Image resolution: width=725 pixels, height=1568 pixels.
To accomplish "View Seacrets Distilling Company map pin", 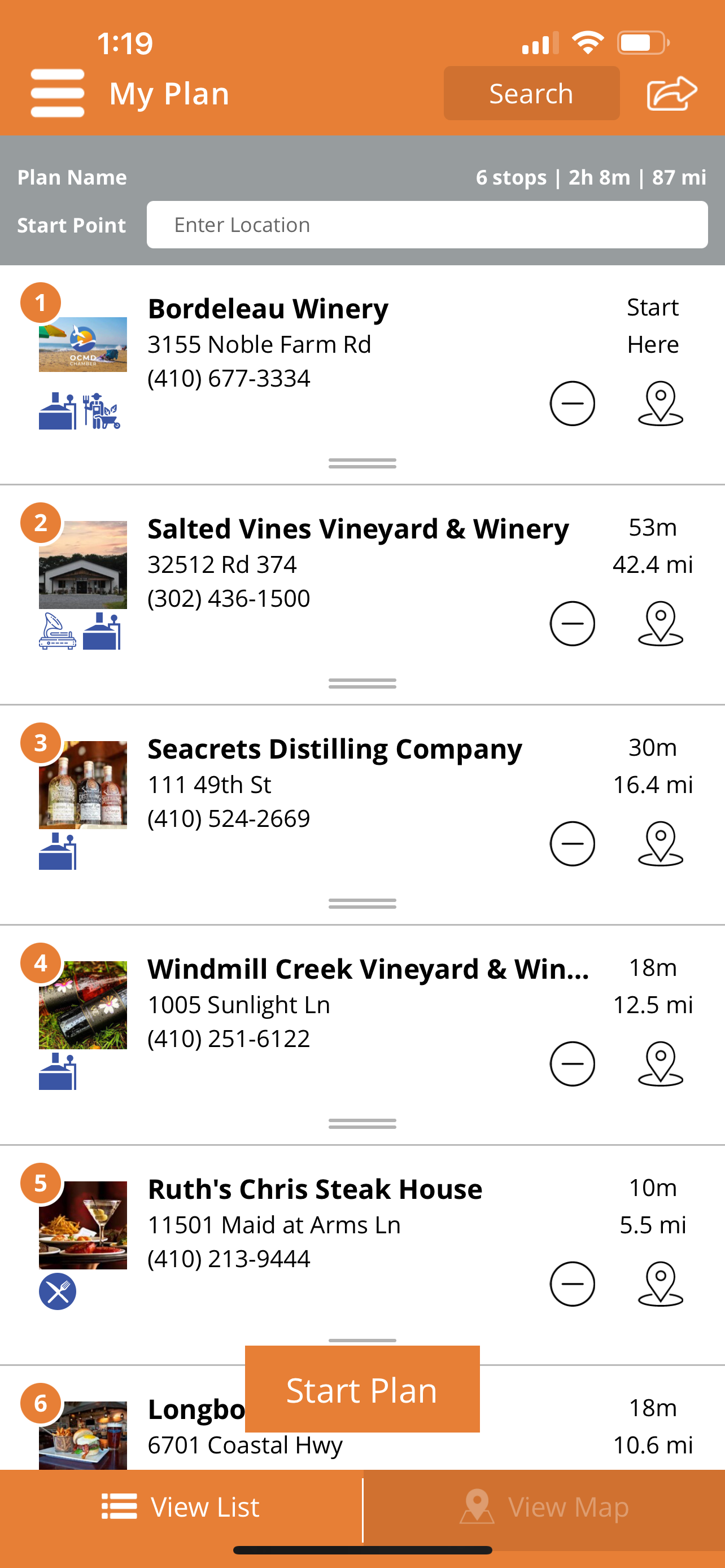I will [x=660, y=844].
